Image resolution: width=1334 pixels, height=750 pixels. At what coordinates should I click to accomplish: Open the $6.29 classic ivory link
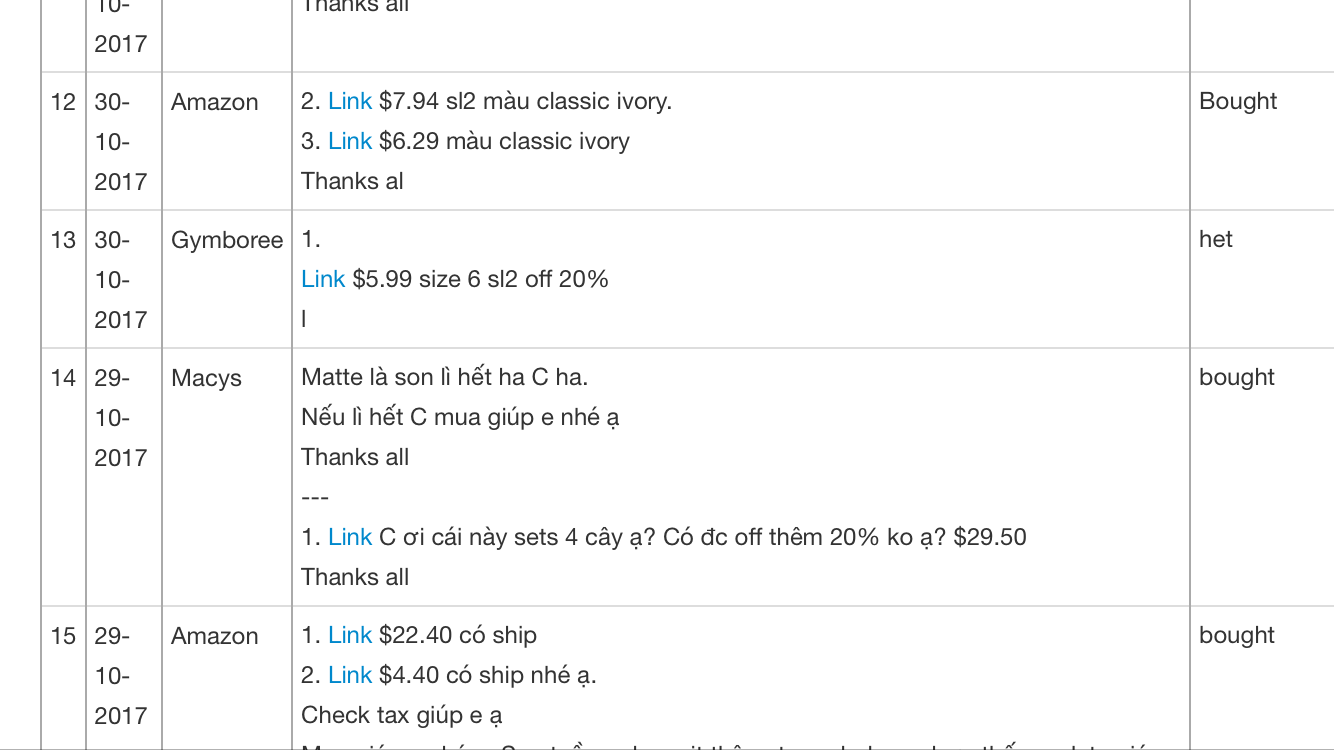pyautogui.click(x=349, y=141)
